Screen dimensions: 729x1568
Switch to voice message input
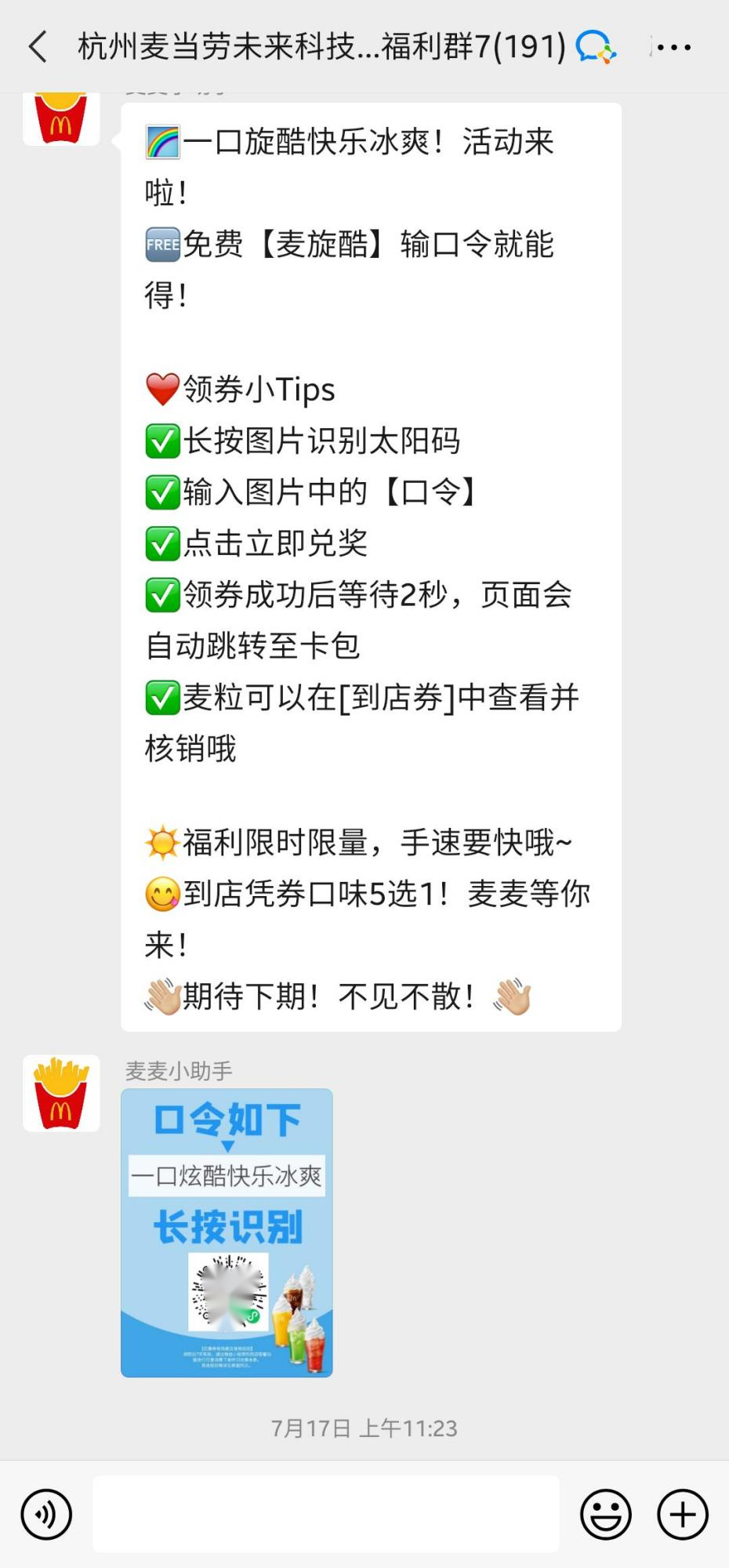click(46, 1514)
